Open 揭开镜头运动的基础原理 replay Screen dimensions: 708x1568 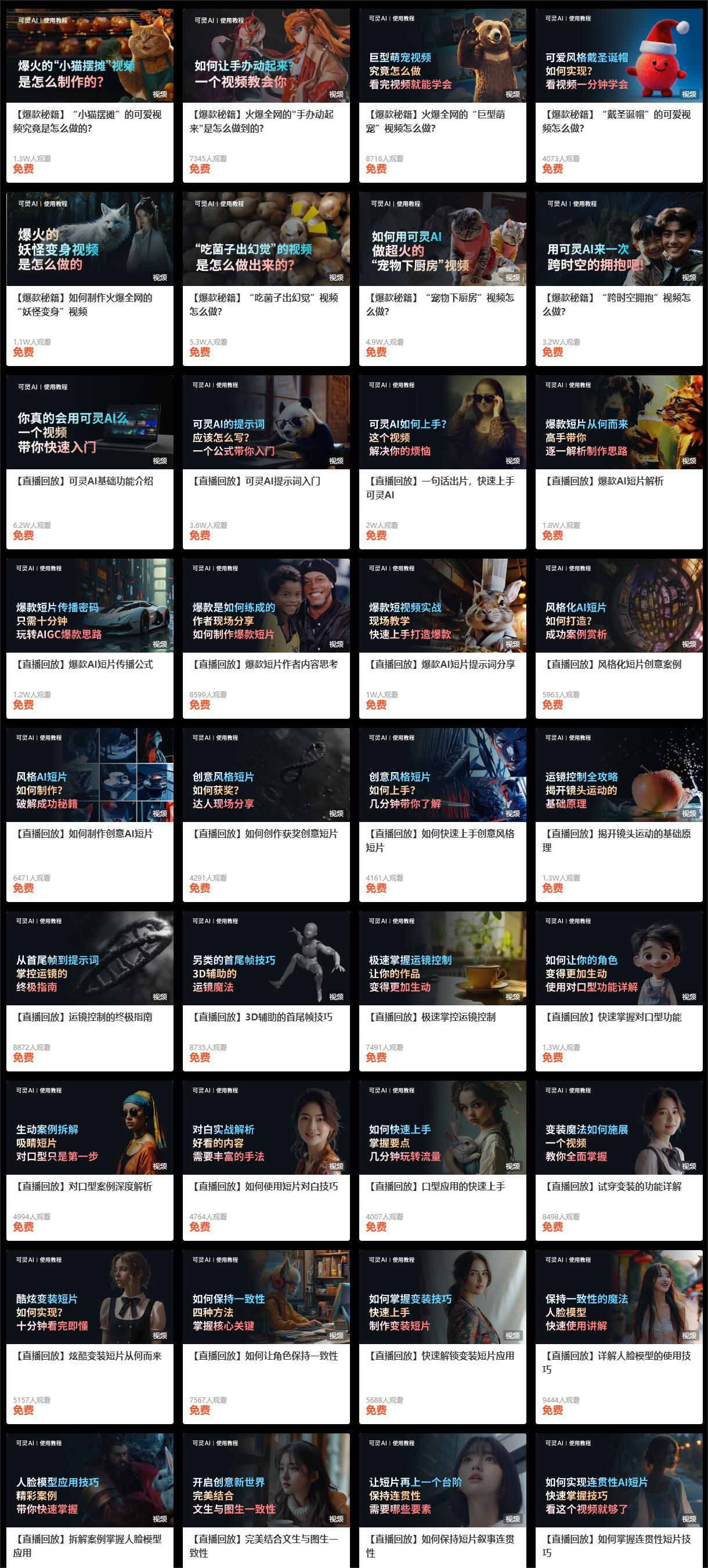619,814
